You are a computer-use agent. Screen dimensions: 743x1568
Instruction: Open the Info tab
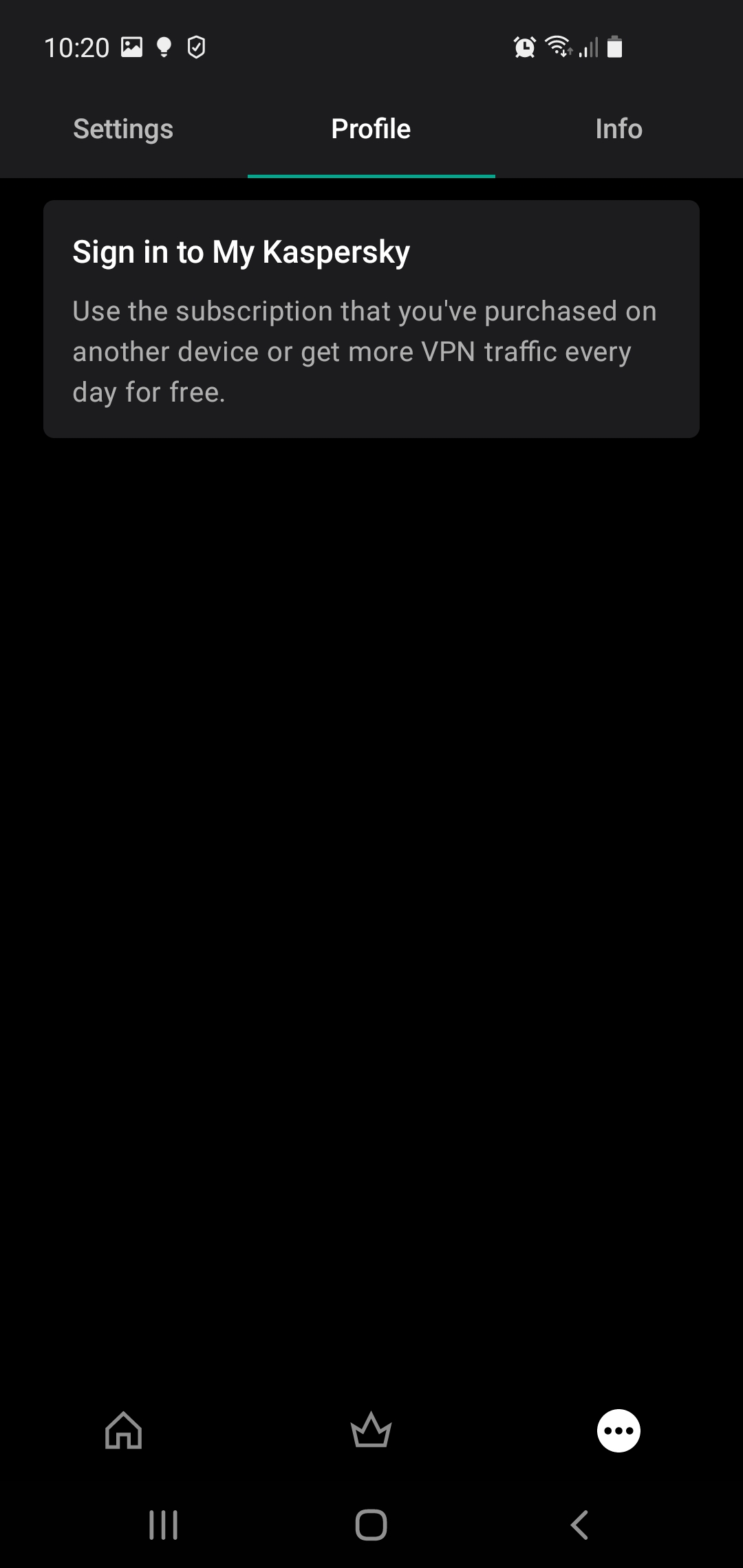pyautogui.click(x=618, y=129)
